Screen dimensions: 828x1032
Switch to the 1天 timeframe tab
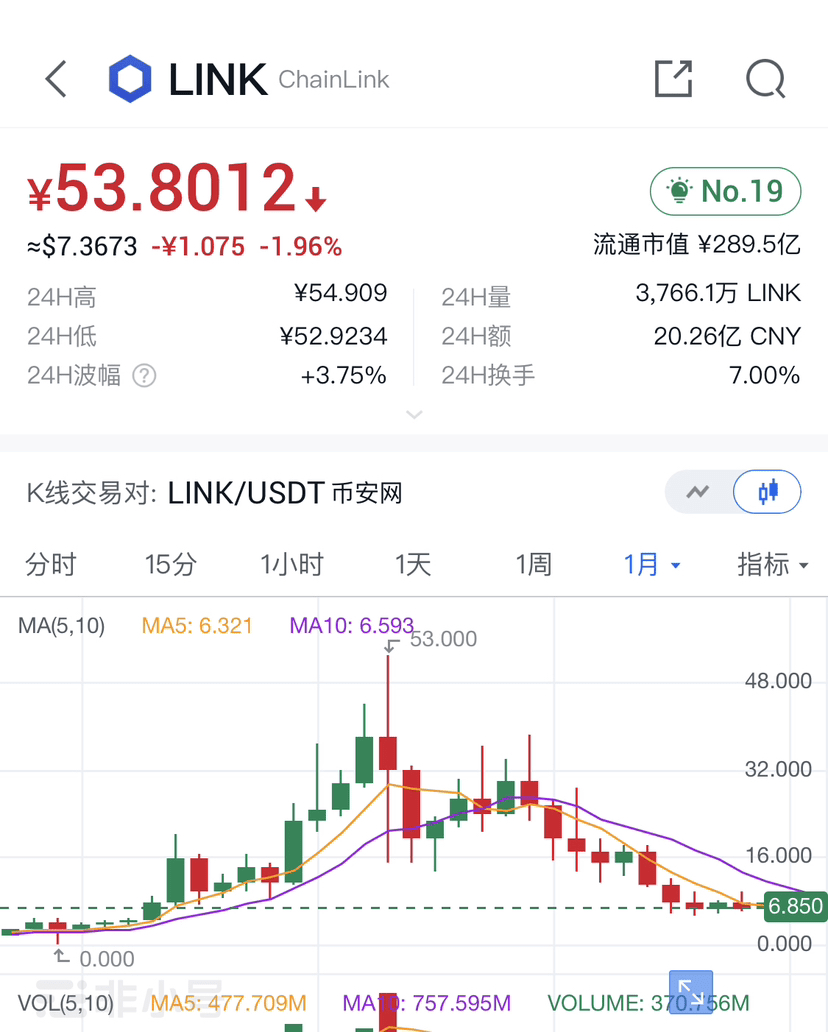point(412,564)
